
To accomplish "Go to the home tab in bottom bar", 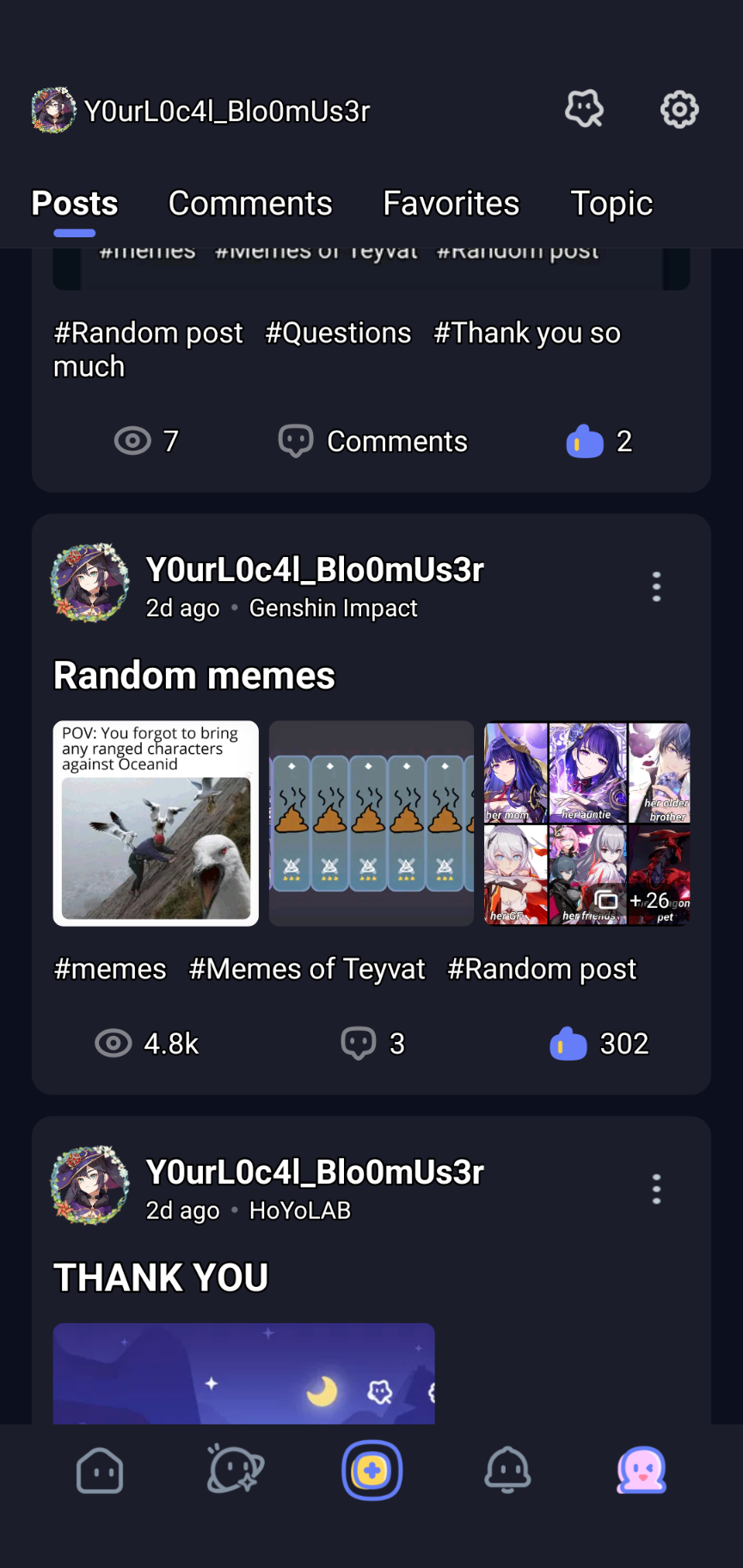I will pyautogui.click(x=100, y=1471).
